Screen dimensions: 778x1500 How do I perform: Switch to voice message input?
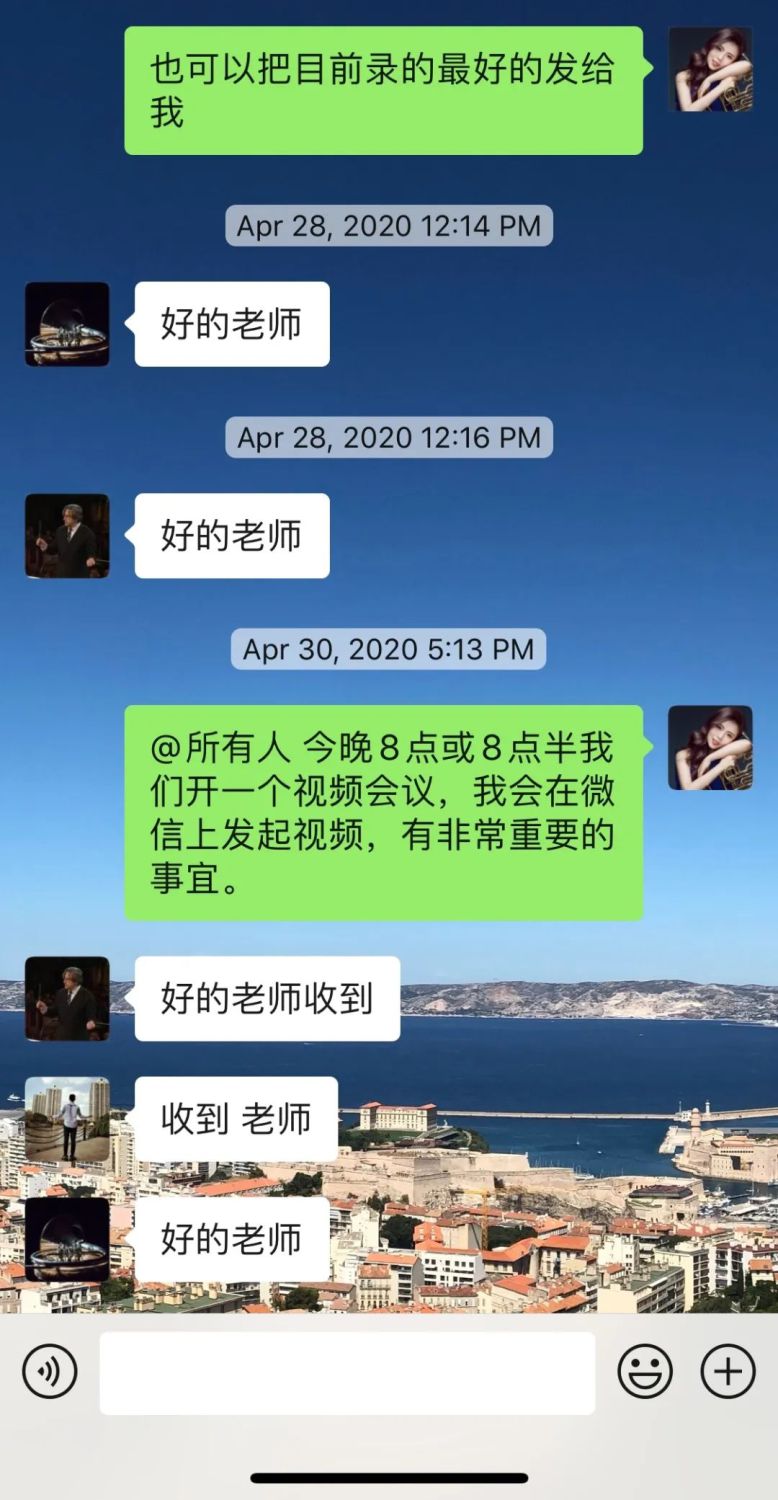pyautogui.click(x=49, y=1370)
